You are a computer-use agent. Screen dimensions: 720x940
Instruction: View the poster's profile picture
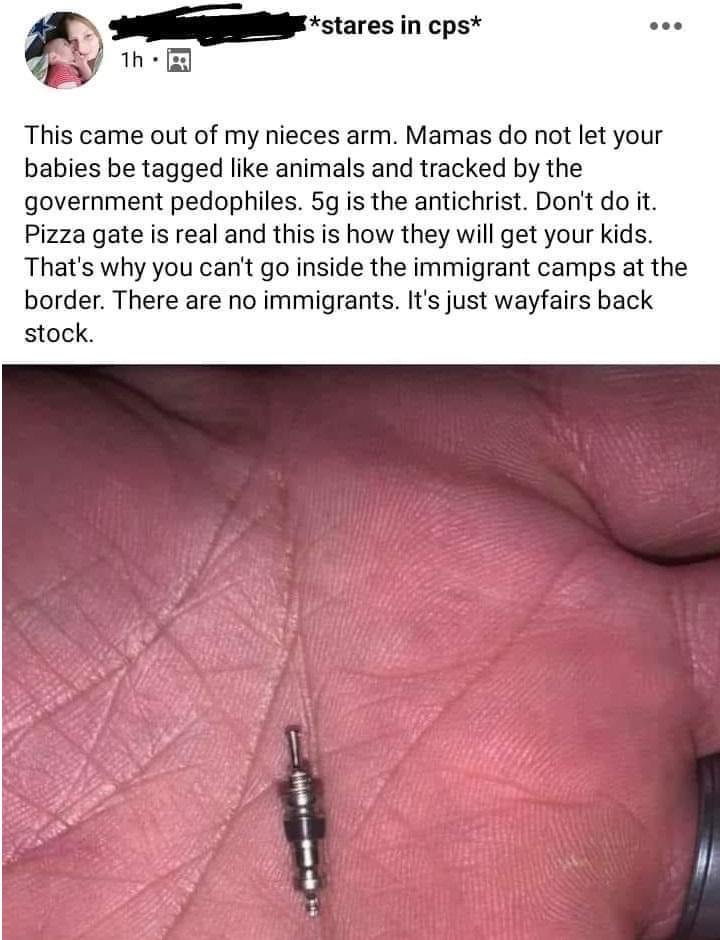click(x=64, y=50)
